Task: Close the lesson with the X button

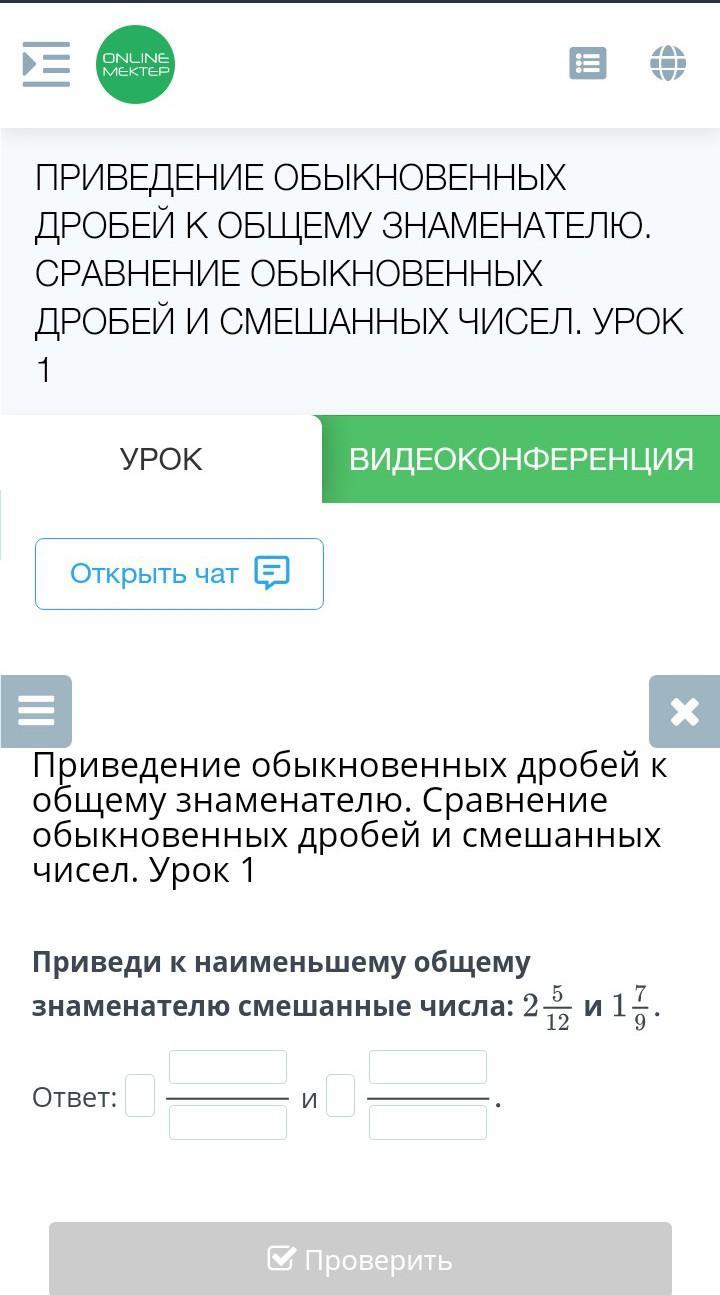Action: pyautogui.click(x=685, y=711)
